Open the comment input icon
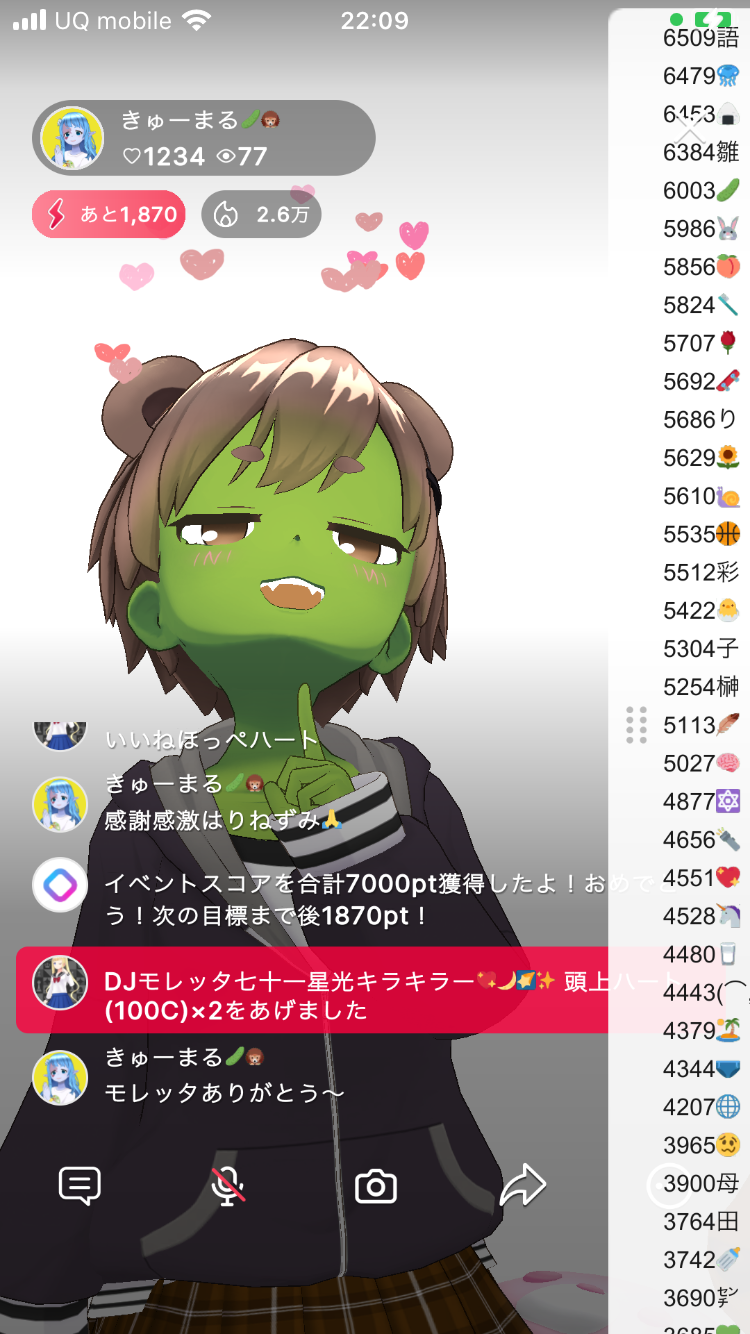This screenshot has height=1334, width=750. point(80,1186)
